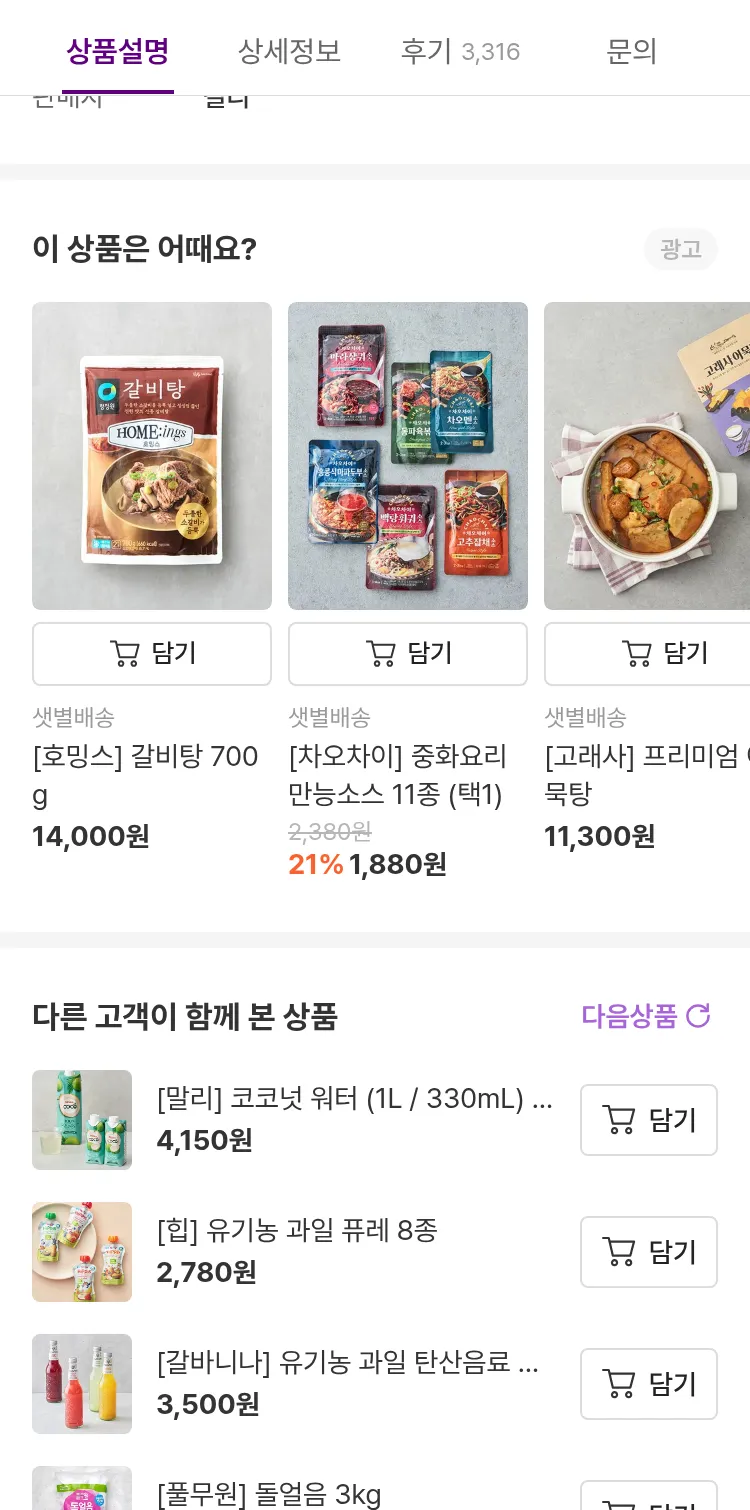Open the [풀무원] 돌얼음 3kg item
750x1510 pixels.
click(269, 1495)
